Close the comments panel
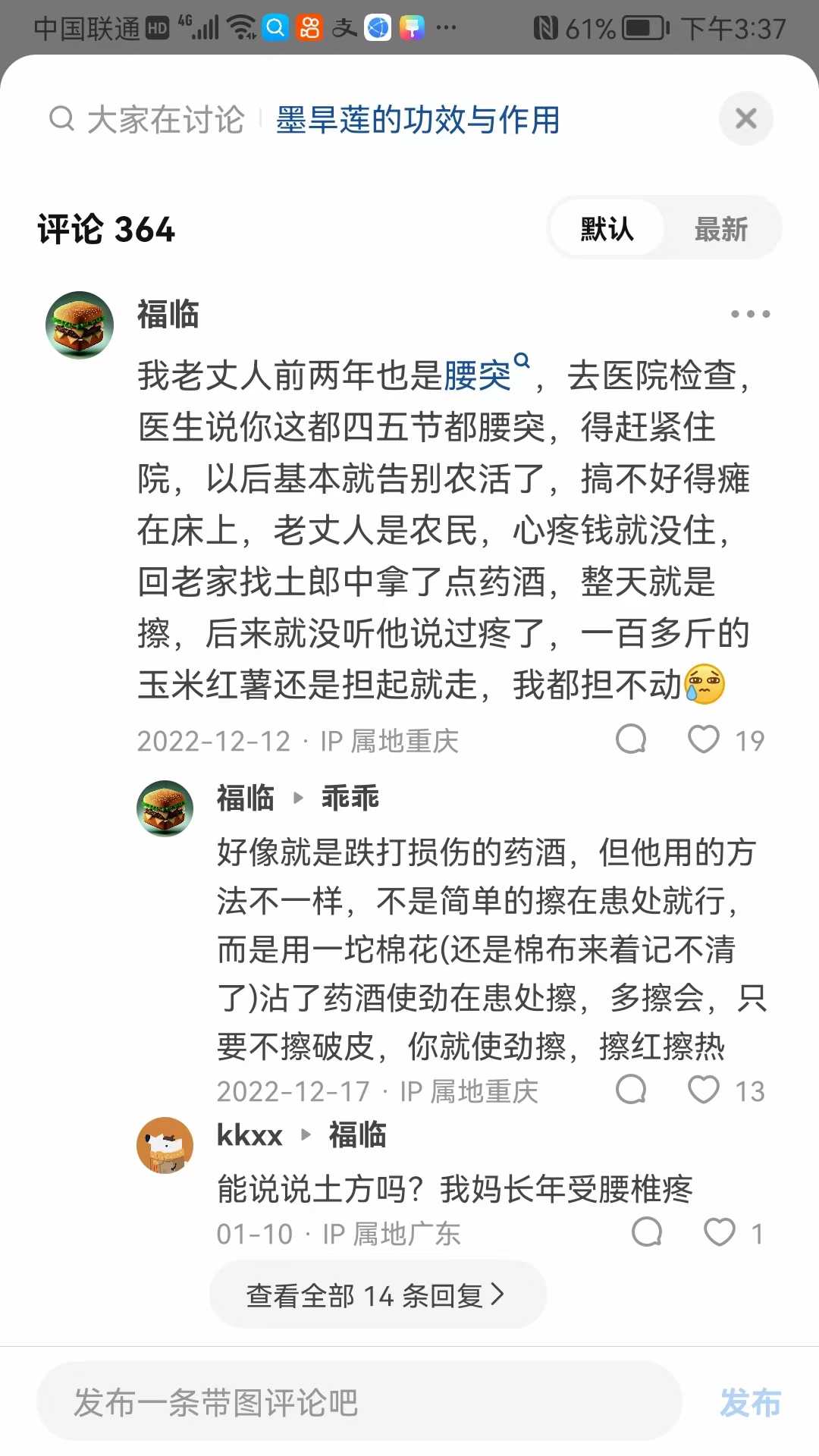819x1456 pixels. point(745,119)
